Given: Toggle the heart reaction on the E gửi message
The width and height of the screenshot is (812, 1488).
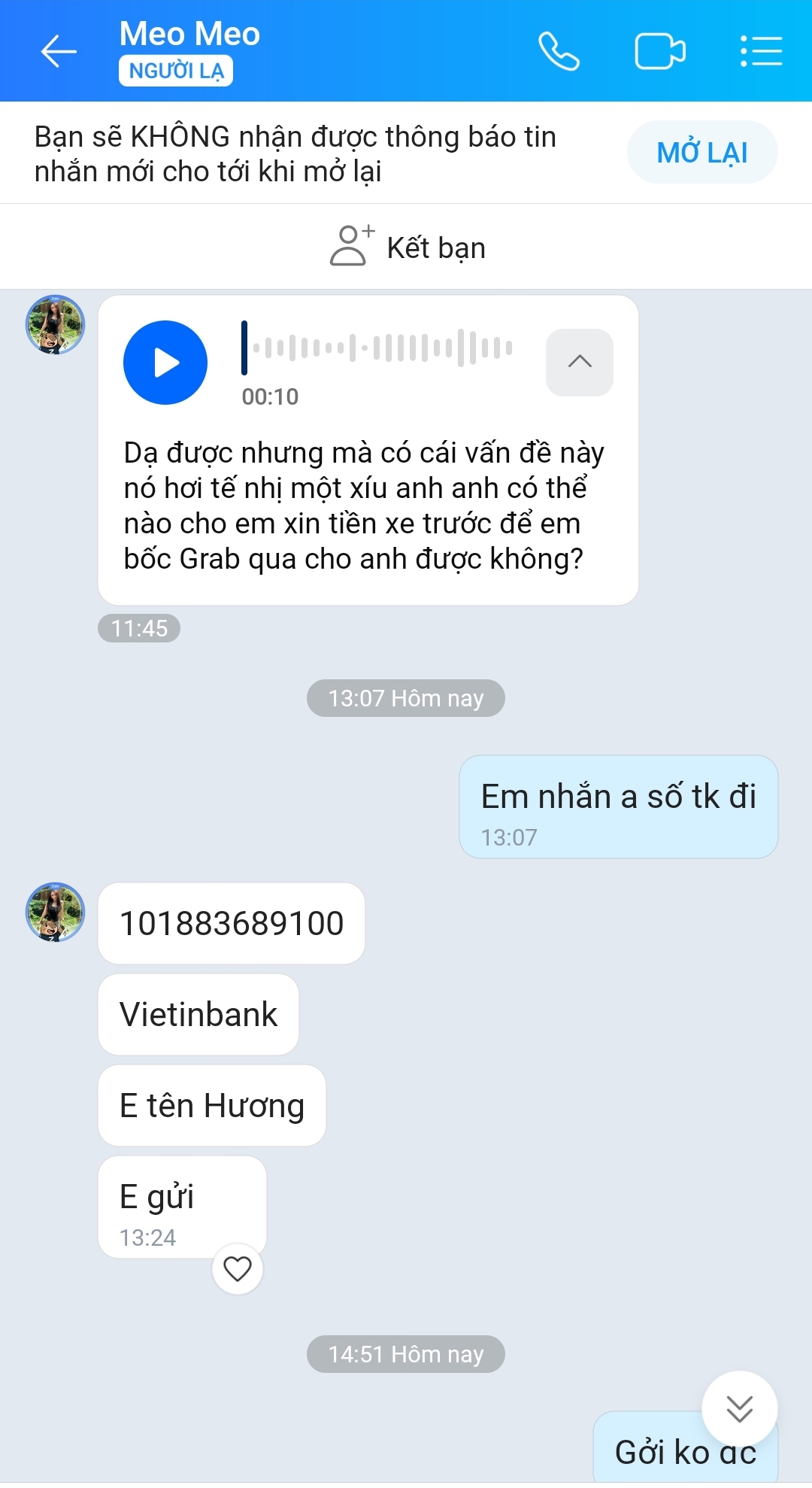Looking at the screenshot, I should pyautogui.click(x=238, y=1269).
